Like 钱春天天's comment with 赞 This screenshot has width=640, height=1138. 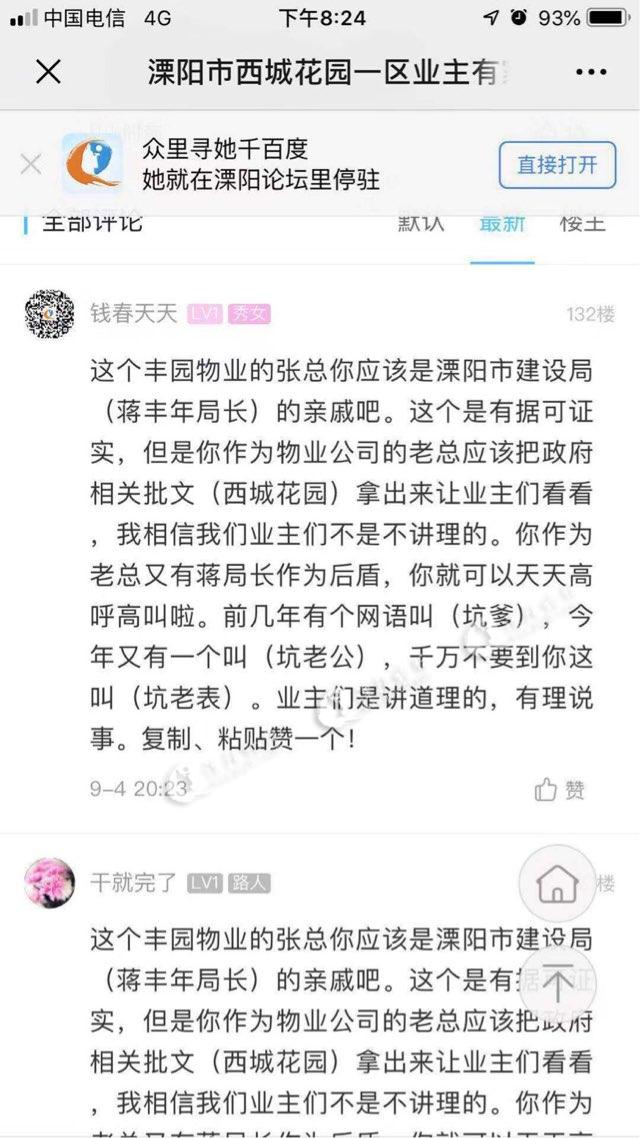[x=560, y=789]
